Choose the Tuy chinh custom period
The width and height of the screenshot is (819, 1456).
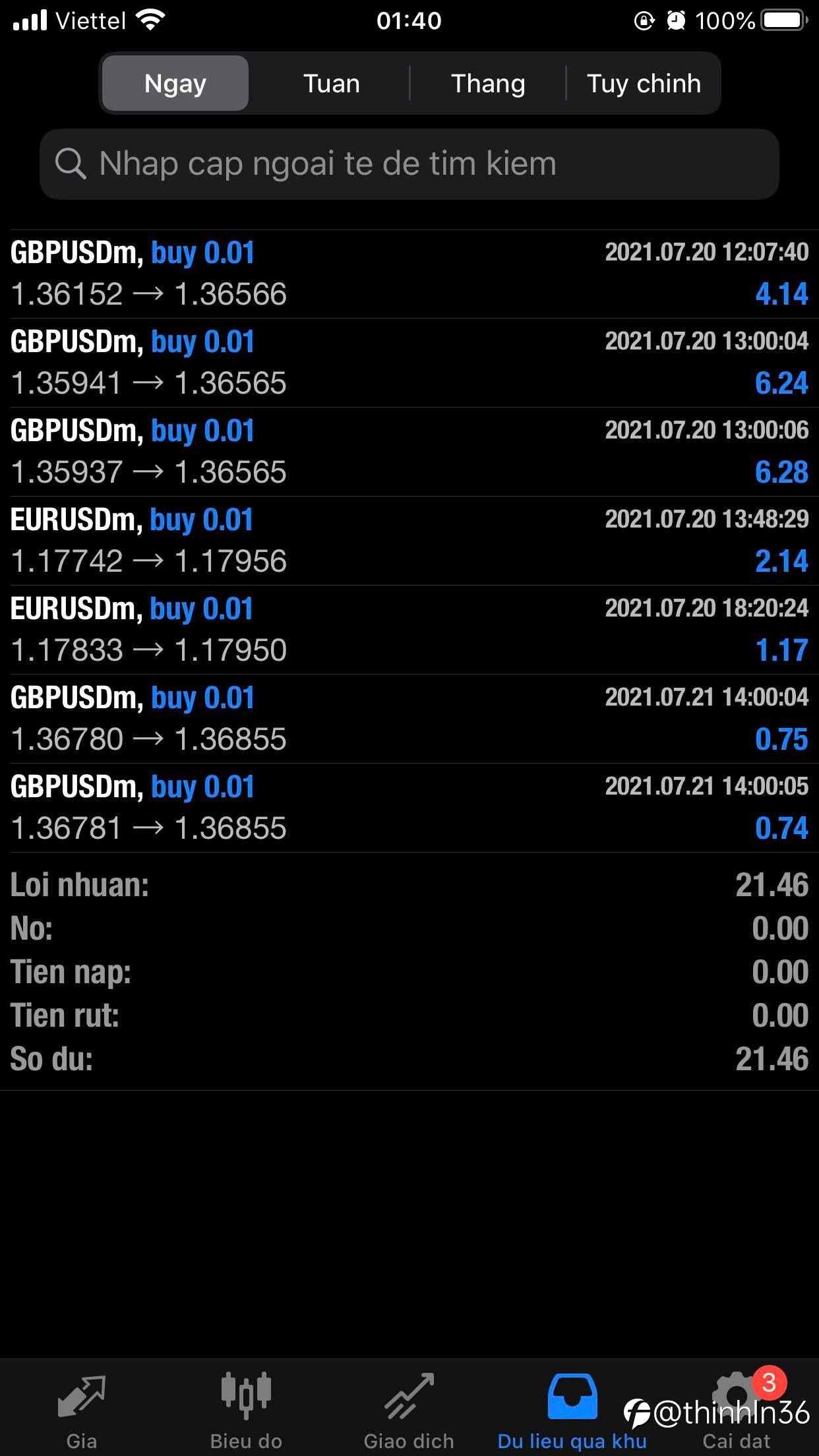coord(644,84)
